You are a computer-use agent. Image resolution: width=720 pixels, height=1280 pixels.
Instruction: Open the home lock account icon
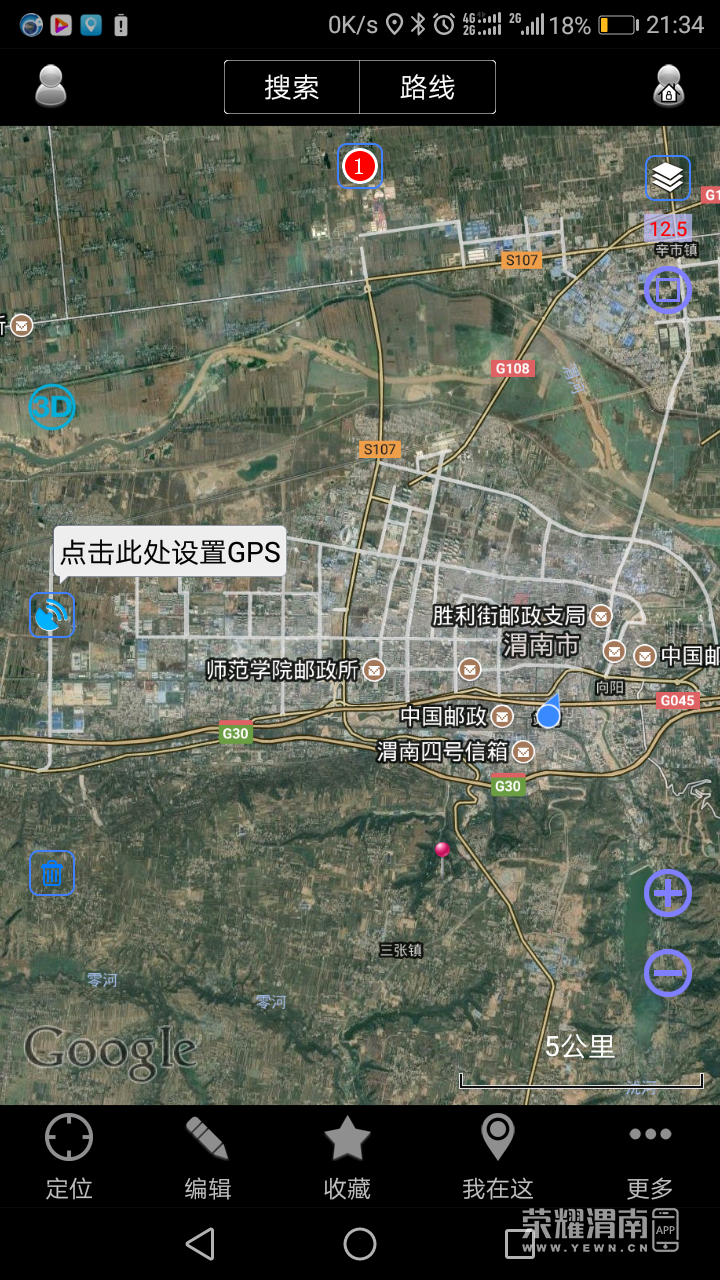(668, 86)
